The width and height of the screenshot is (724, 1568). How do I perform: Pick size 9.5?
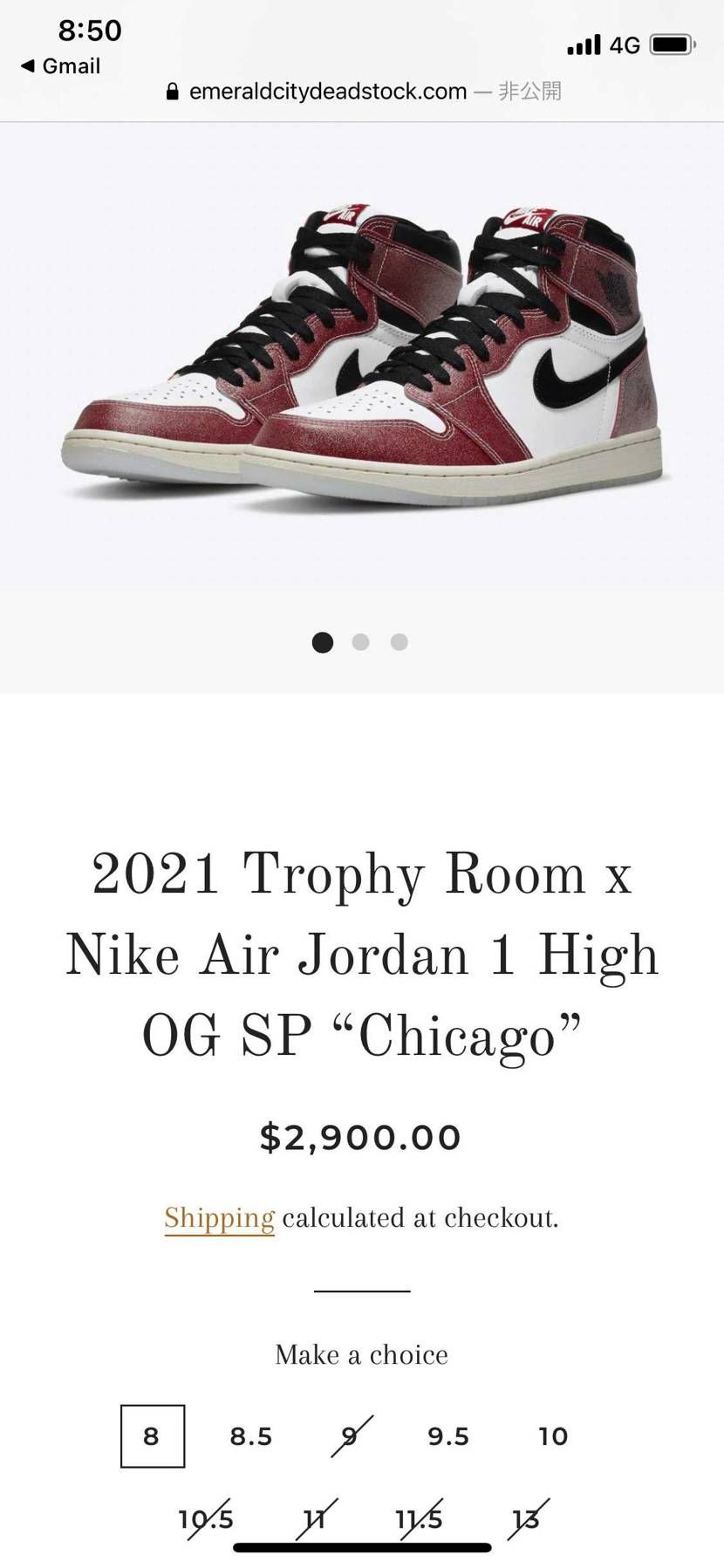click(448, 1435)
